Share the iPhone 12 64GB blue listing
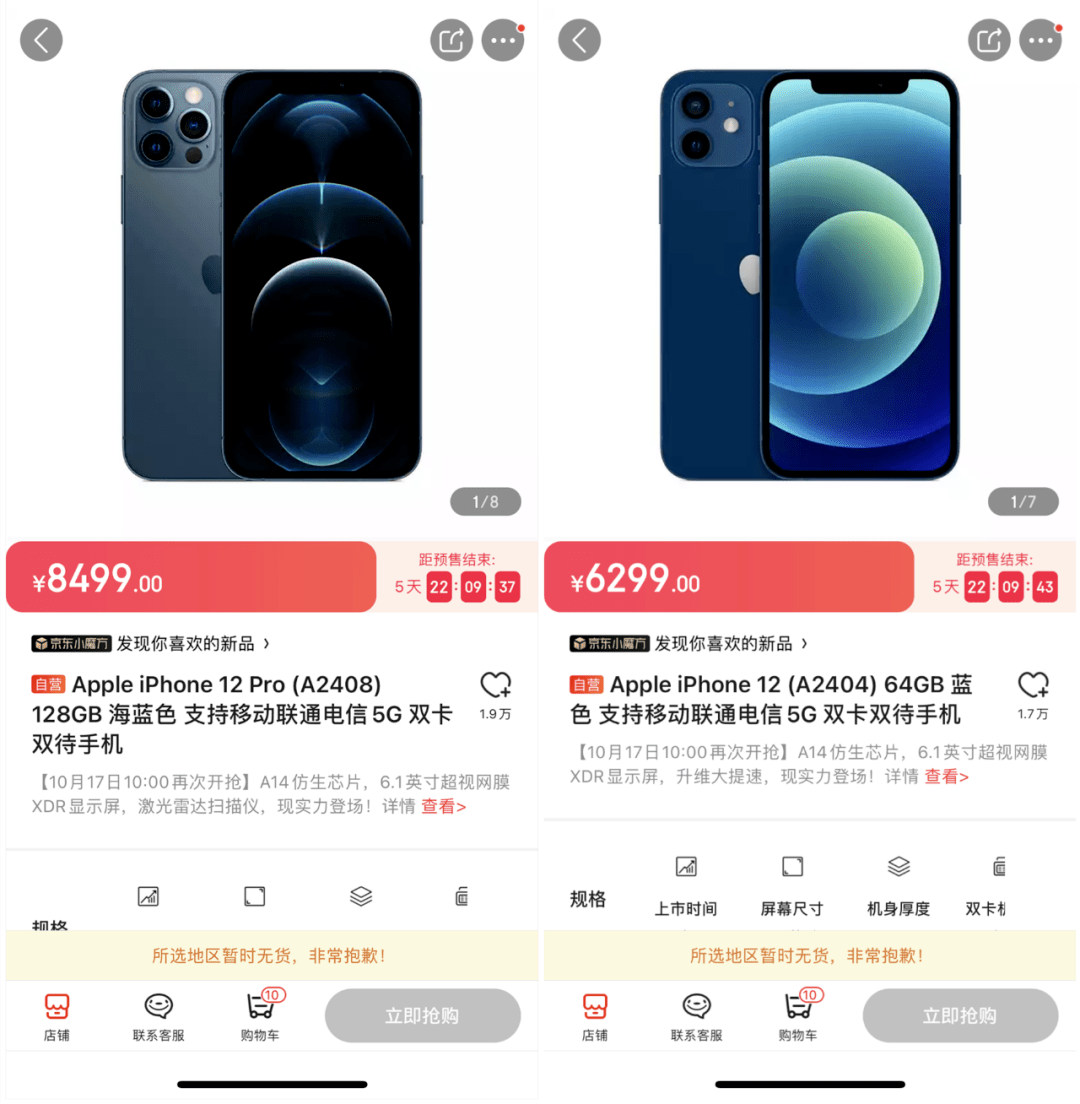Viewport: 1080px width, 1104px height. pyautogui.click(x=989, y=40)
